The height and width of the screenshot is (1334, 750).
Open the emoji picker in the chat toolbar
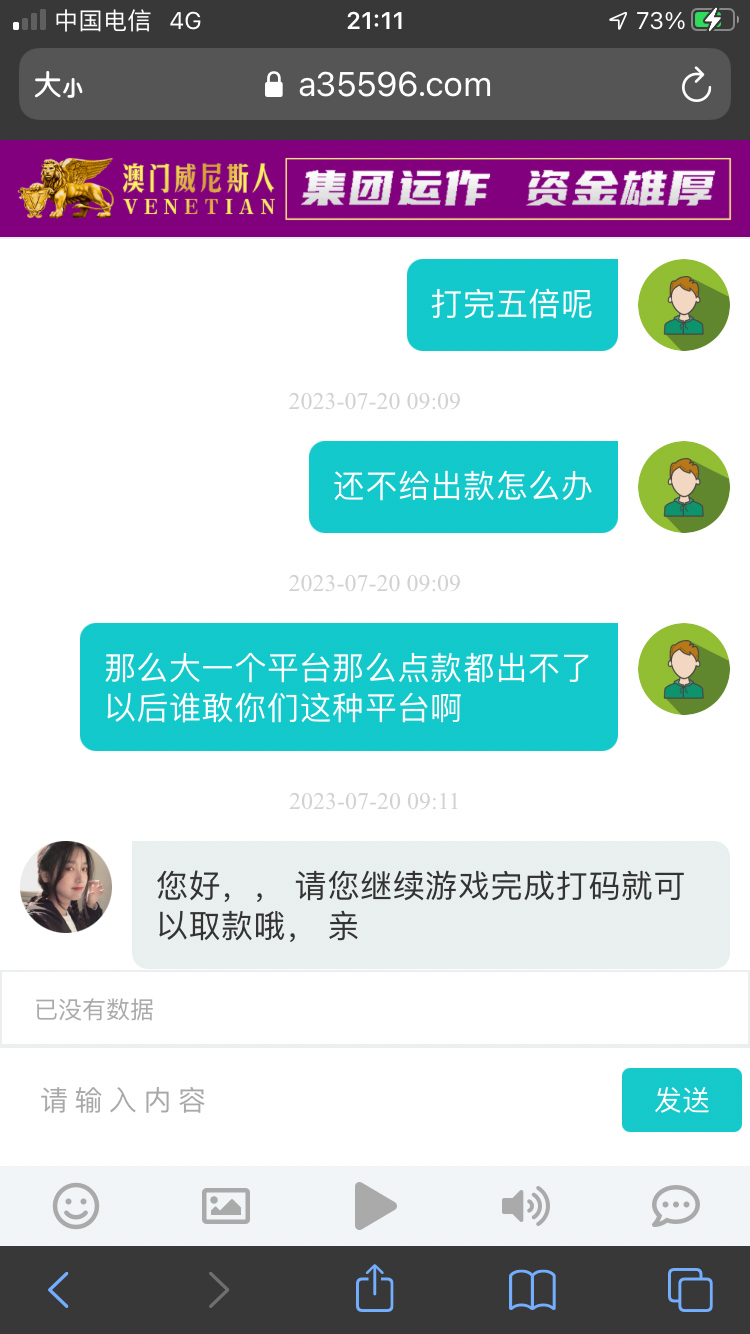point(75,1206)
